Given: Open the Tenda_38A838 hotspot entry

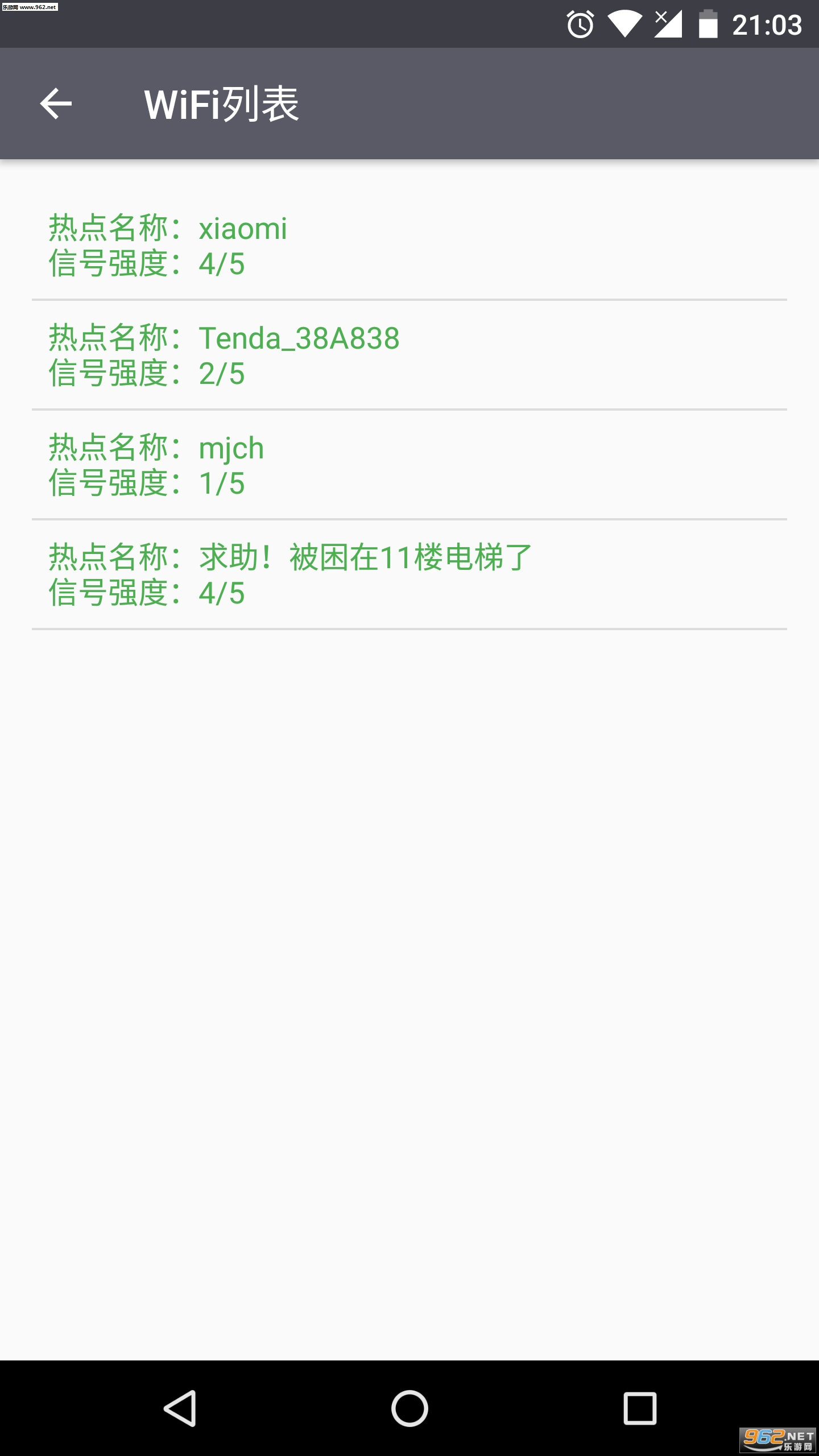Looking at the screenshot, I should 409,355.
